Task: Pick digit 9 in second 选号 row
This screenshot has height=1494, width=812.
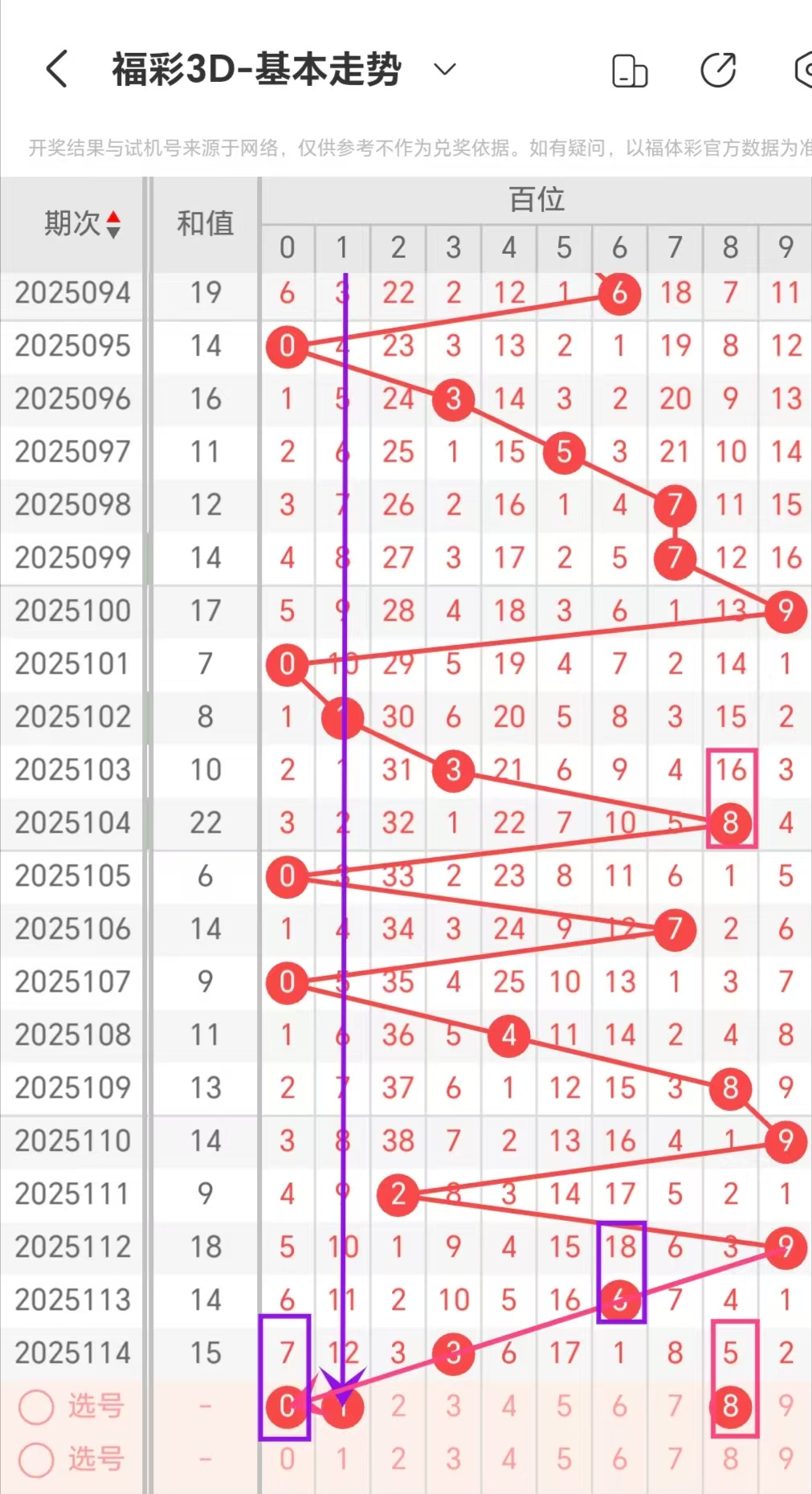Action: tap(785, 1459)
